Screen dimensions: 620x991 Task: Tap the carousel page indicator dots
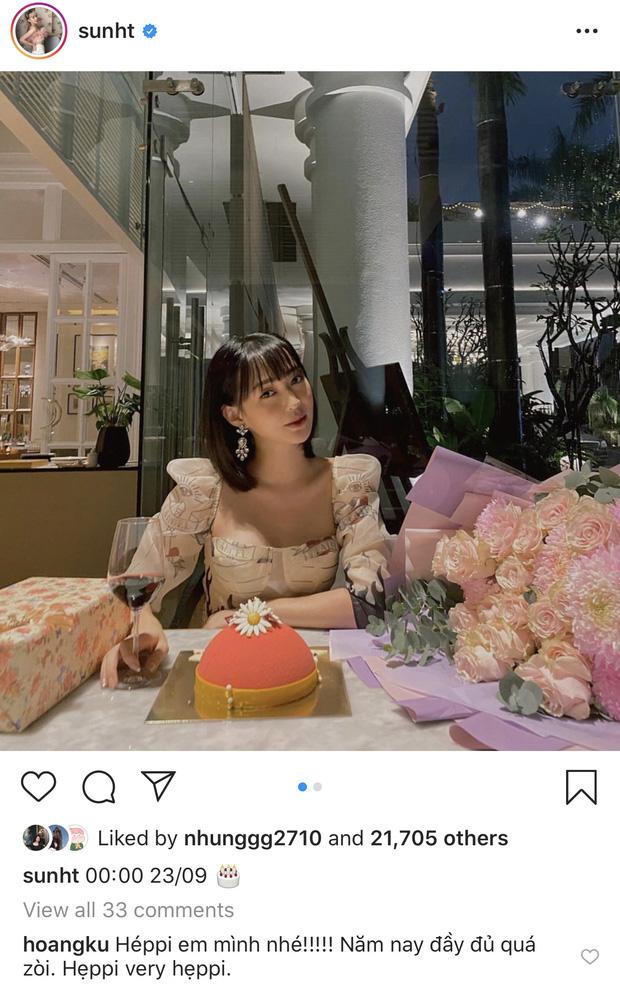click(x=310, y=787)
